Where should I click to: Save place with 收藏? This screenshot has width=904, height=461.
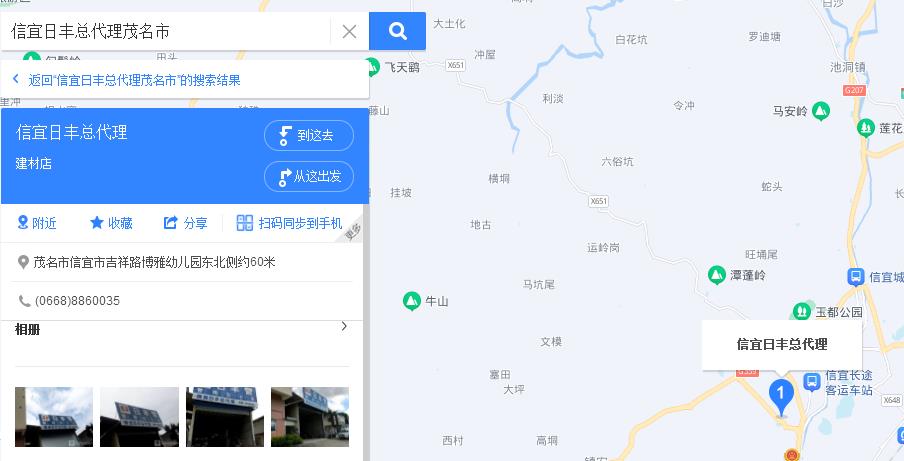(x=111, y=223)
